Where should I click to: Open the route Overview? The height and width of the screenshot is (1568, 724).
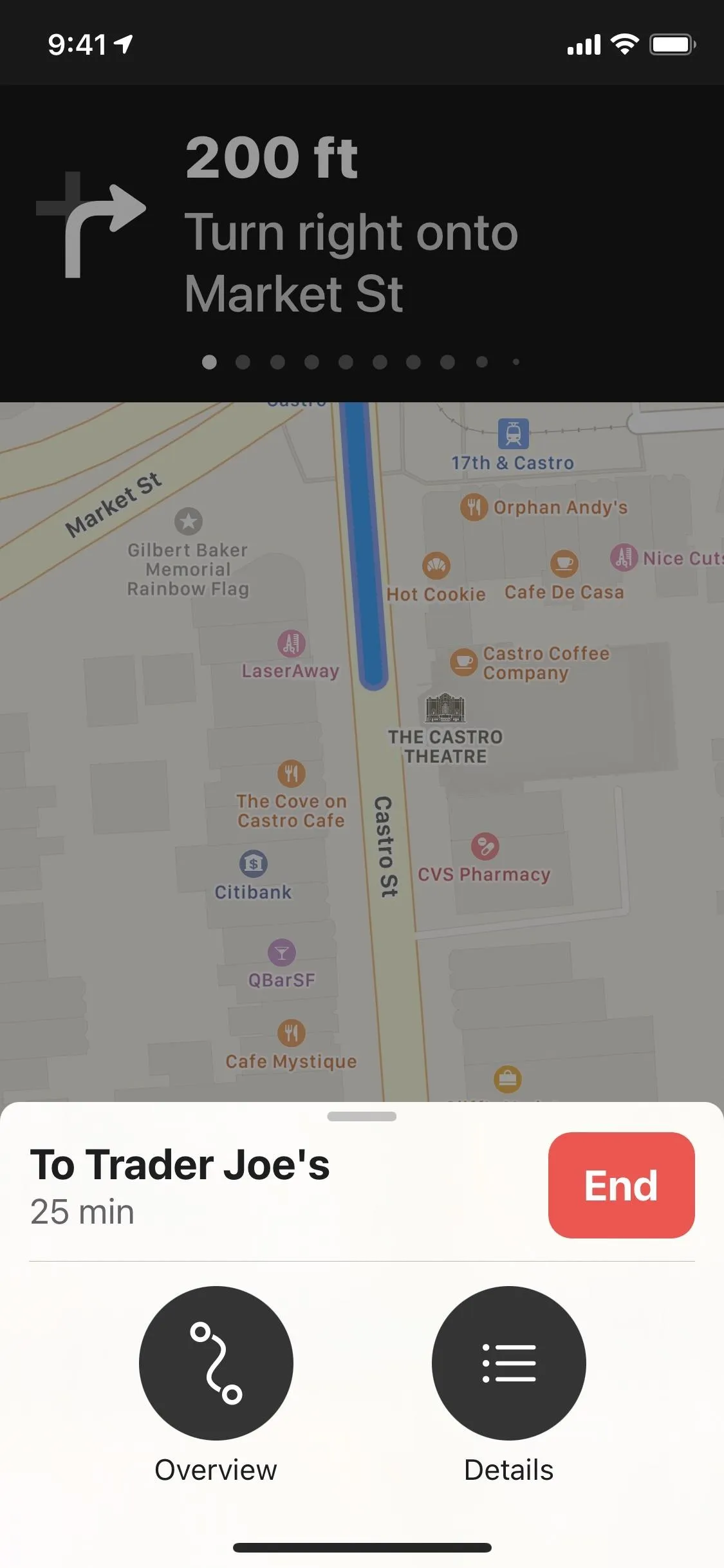(x=216, y=1363)
